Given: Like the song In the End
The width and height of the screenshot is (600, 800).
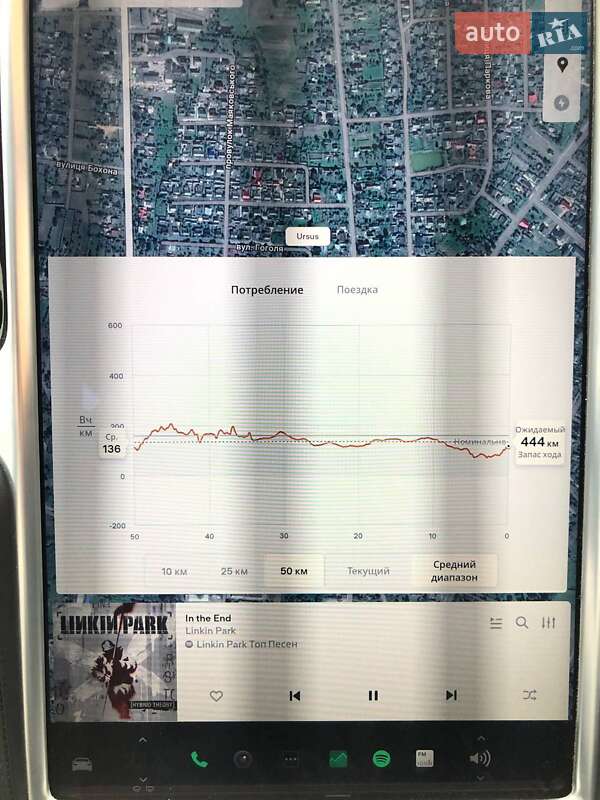Looking at the screenshot, I should tap(216, 695).
